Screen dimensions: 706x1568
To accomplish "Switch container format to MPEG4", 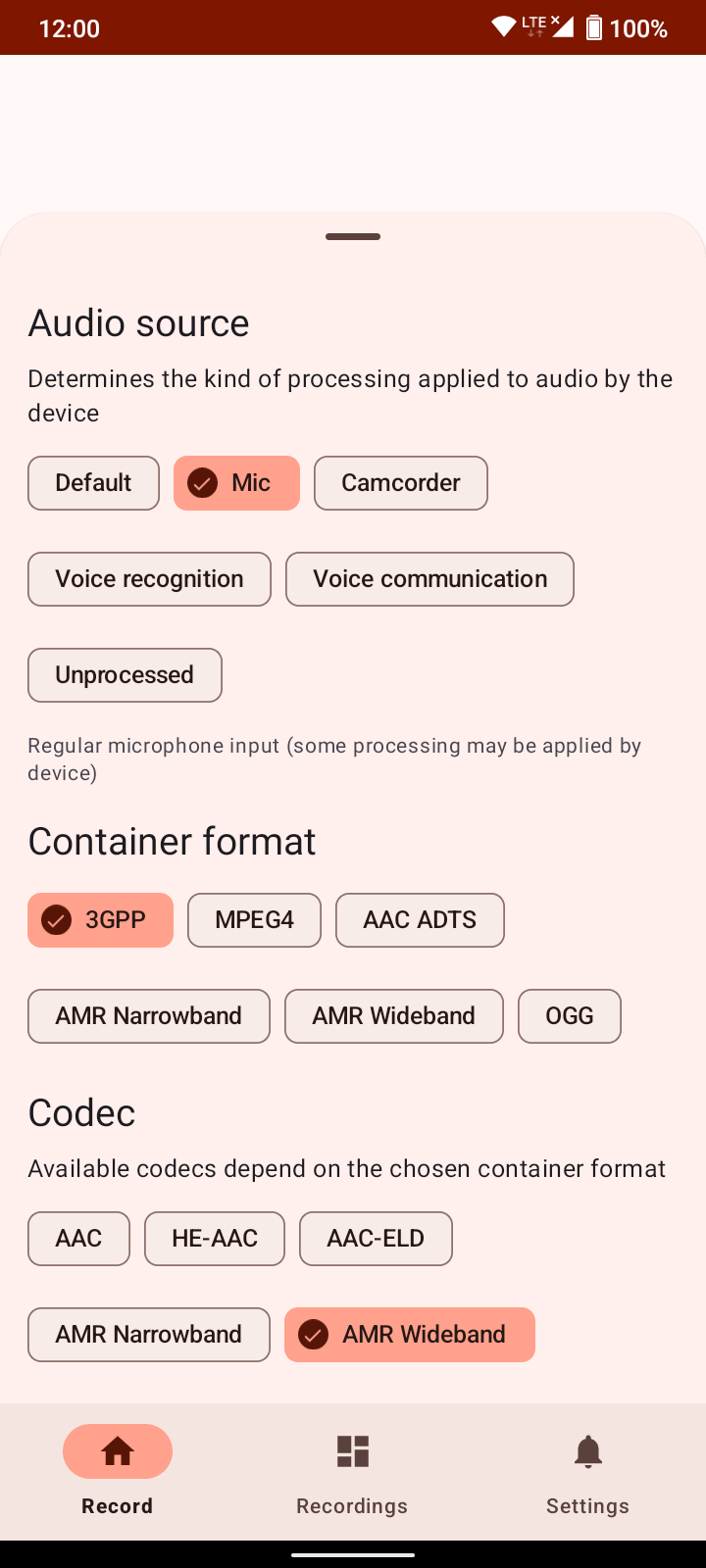I will (254, 920).
